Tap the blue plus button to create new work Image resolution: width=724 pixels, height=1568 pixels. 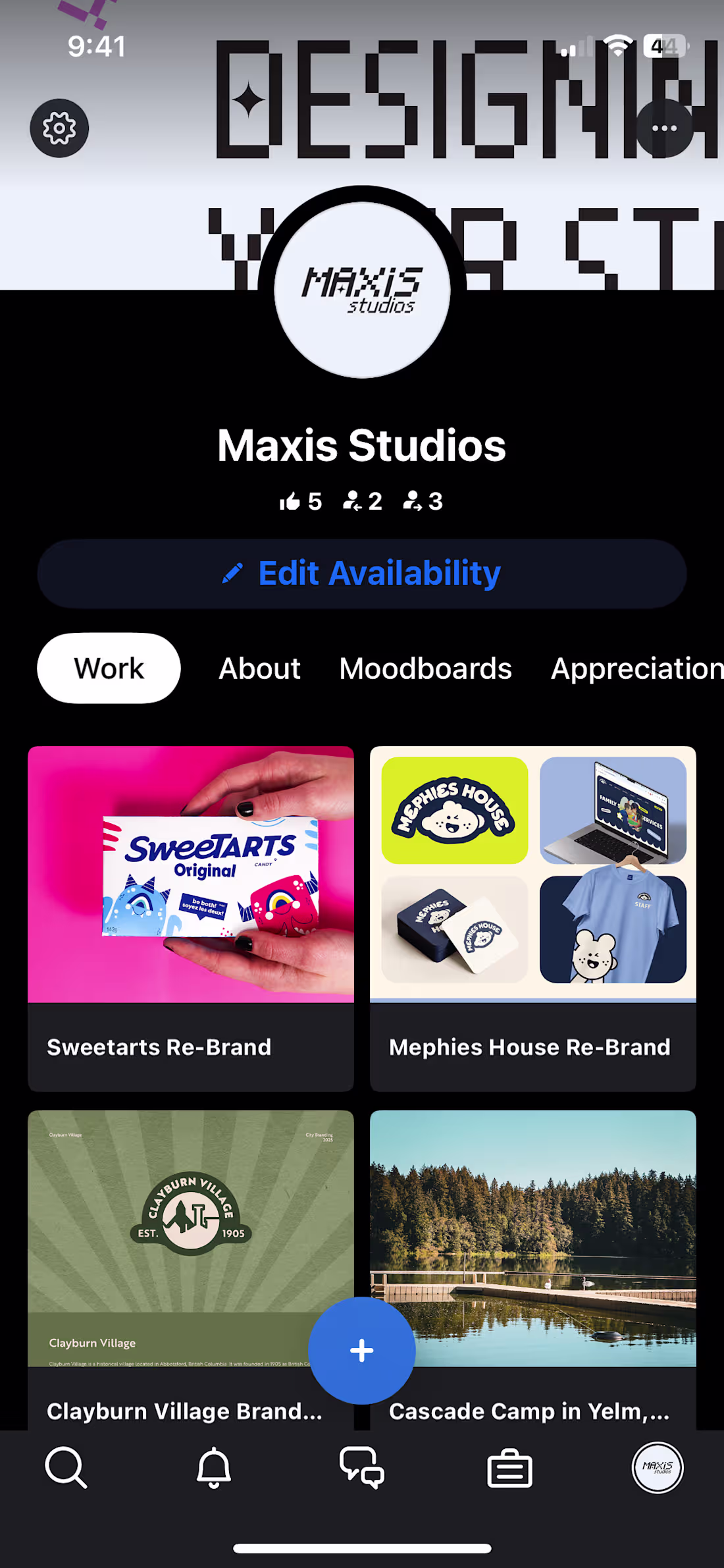coord(361,1350)
